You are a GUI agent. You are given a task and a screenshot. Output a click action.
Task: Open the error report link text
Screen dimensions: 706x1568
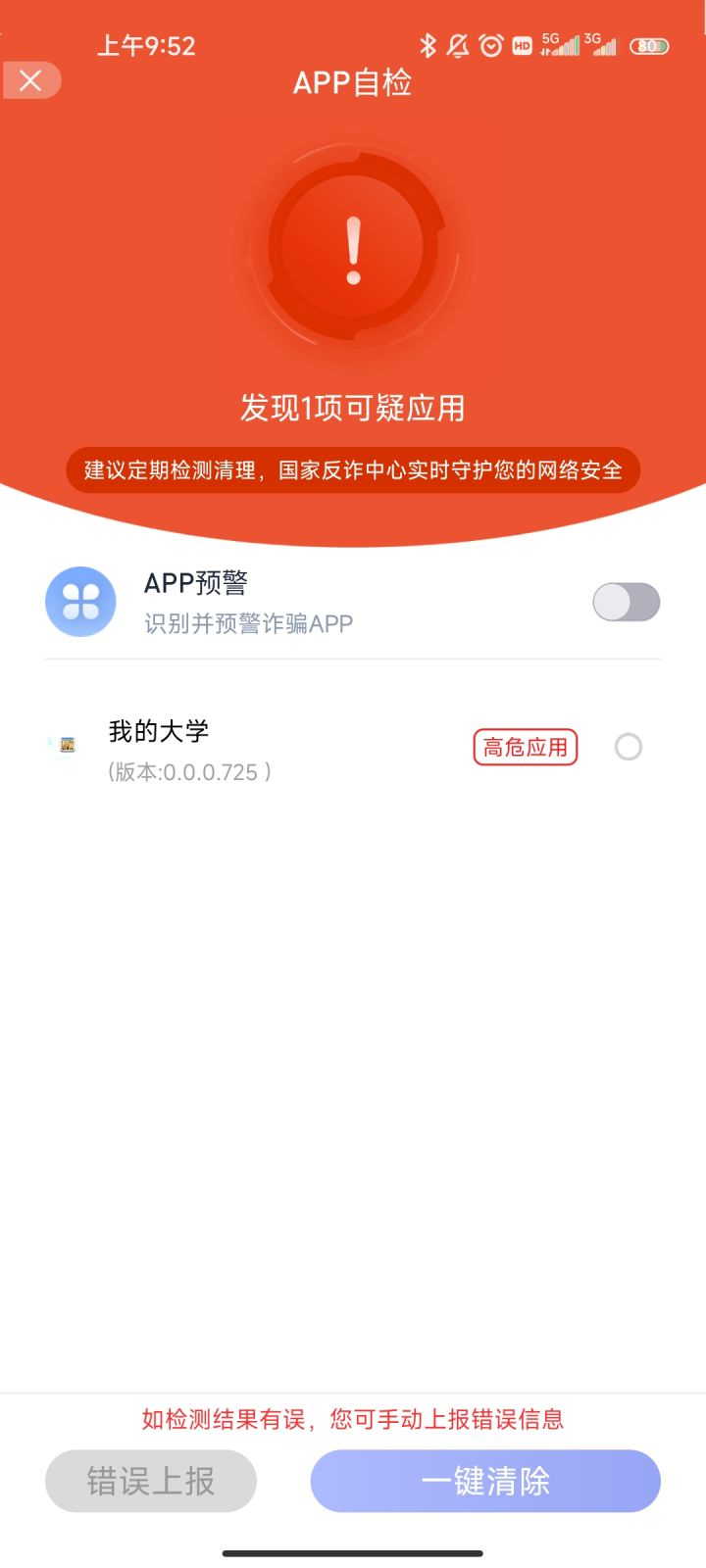(353, 1419)
